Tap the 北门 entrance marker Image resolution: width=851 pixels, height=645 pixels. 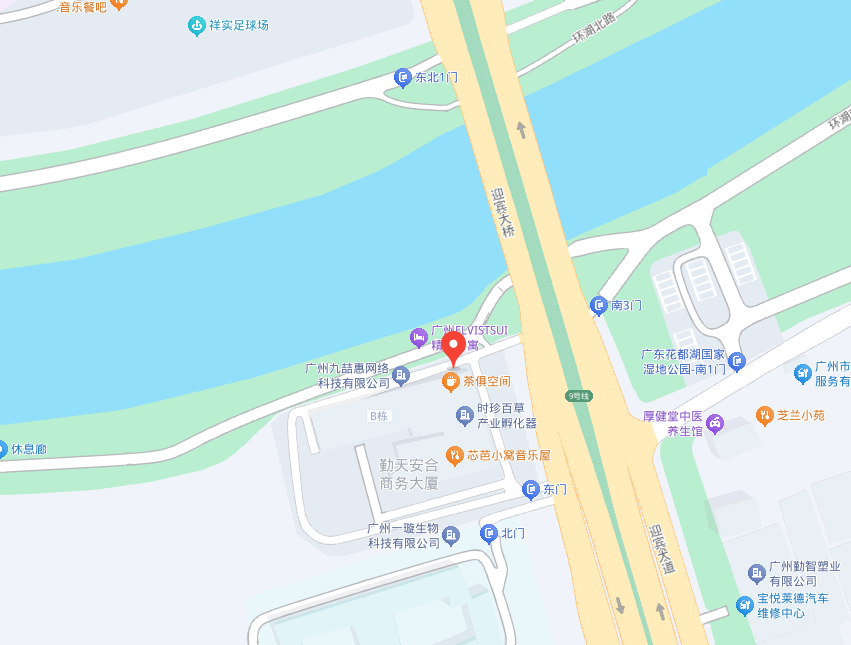[x=489, y=533]
